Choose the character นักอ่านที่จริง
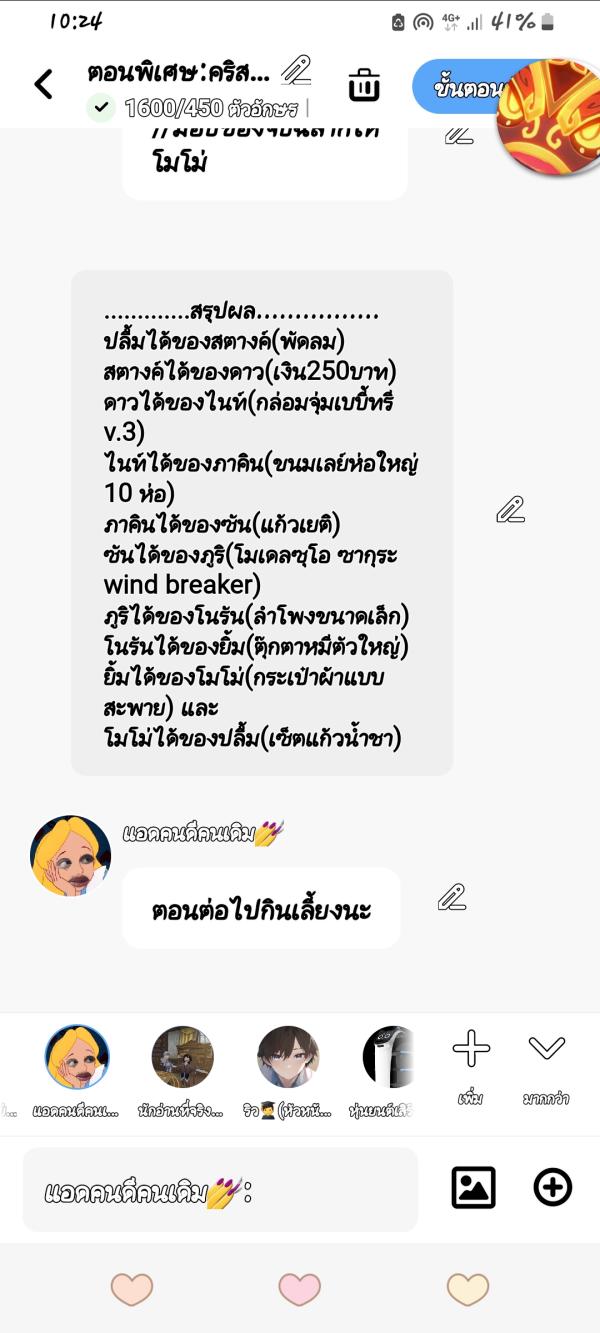 point(182,1058)
